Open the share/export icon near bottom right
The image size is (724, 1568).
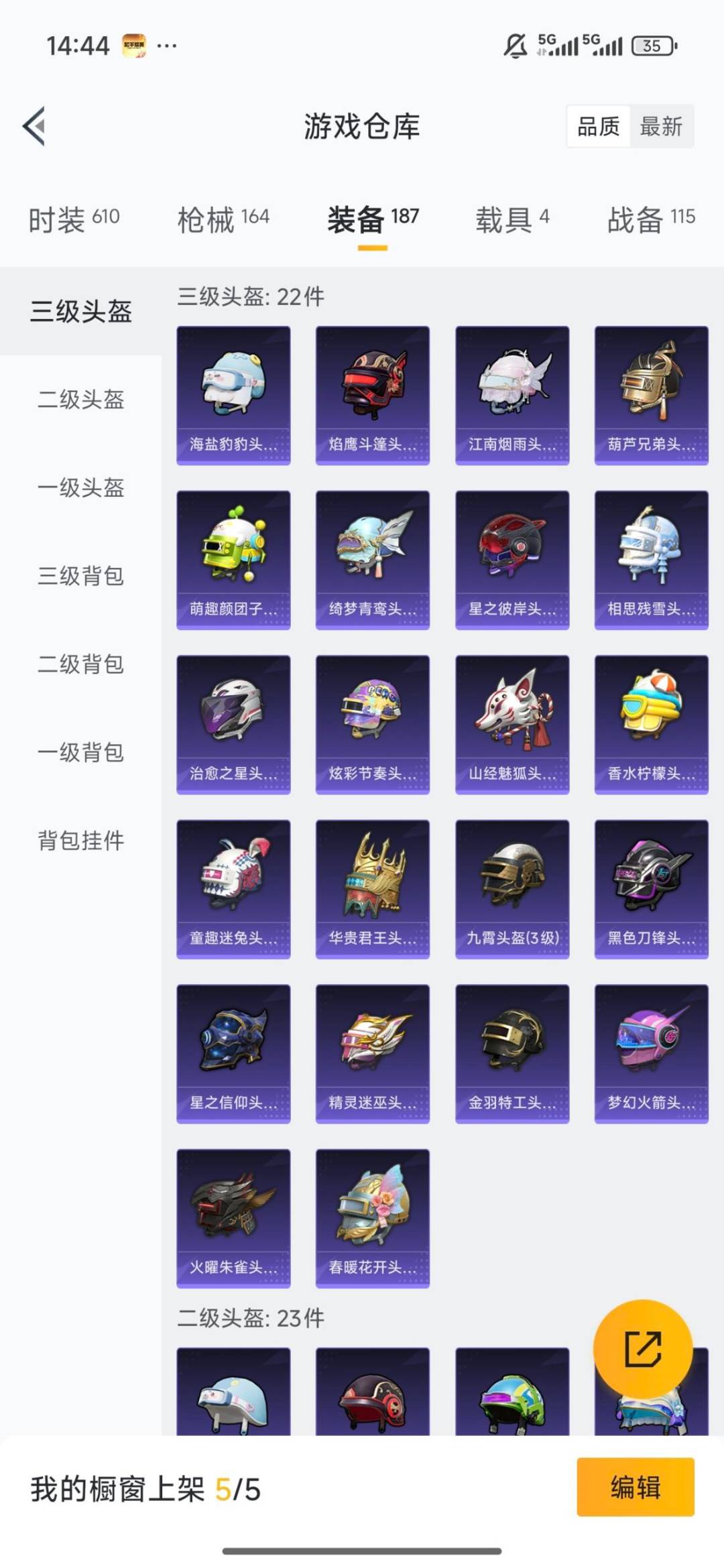click(642, 1349)
